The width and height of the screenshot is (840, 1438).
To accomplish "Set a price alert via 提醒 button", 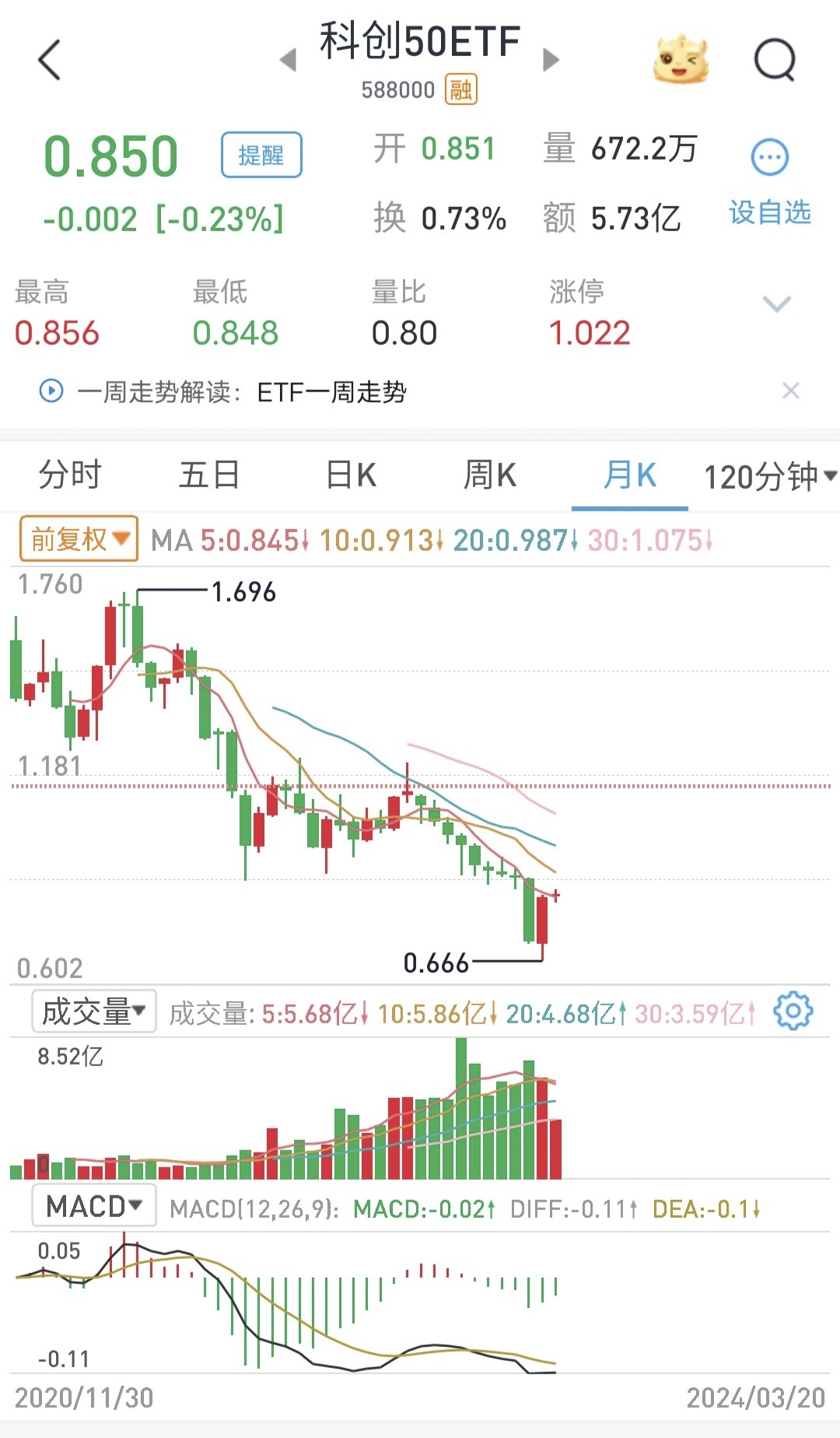I will click(x=261, y=155).
